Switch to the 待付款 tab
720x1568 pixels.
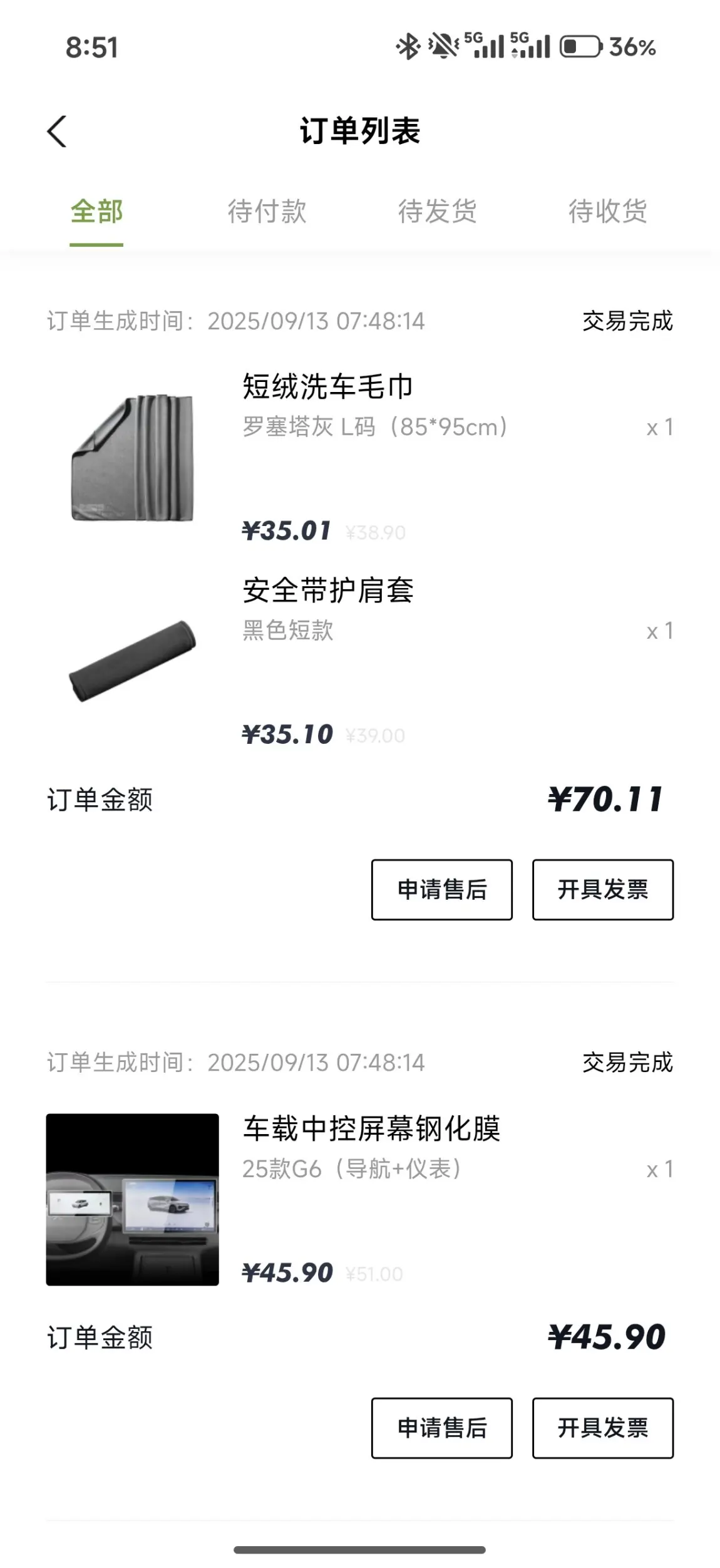pos(267,212)
